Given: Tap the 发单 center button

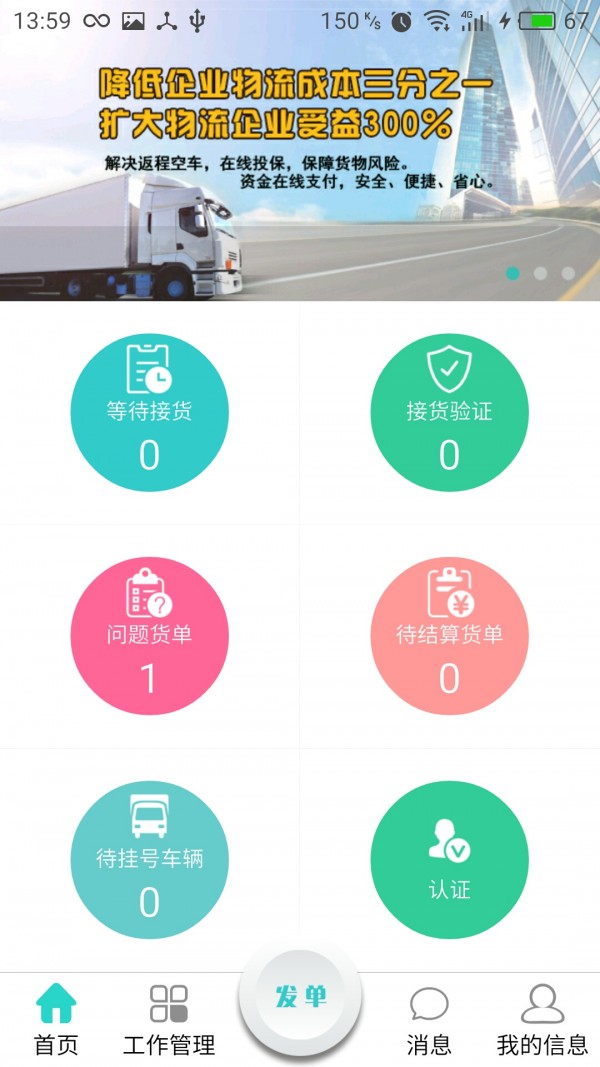Looking at the screenshot, I should coord(300,996).
